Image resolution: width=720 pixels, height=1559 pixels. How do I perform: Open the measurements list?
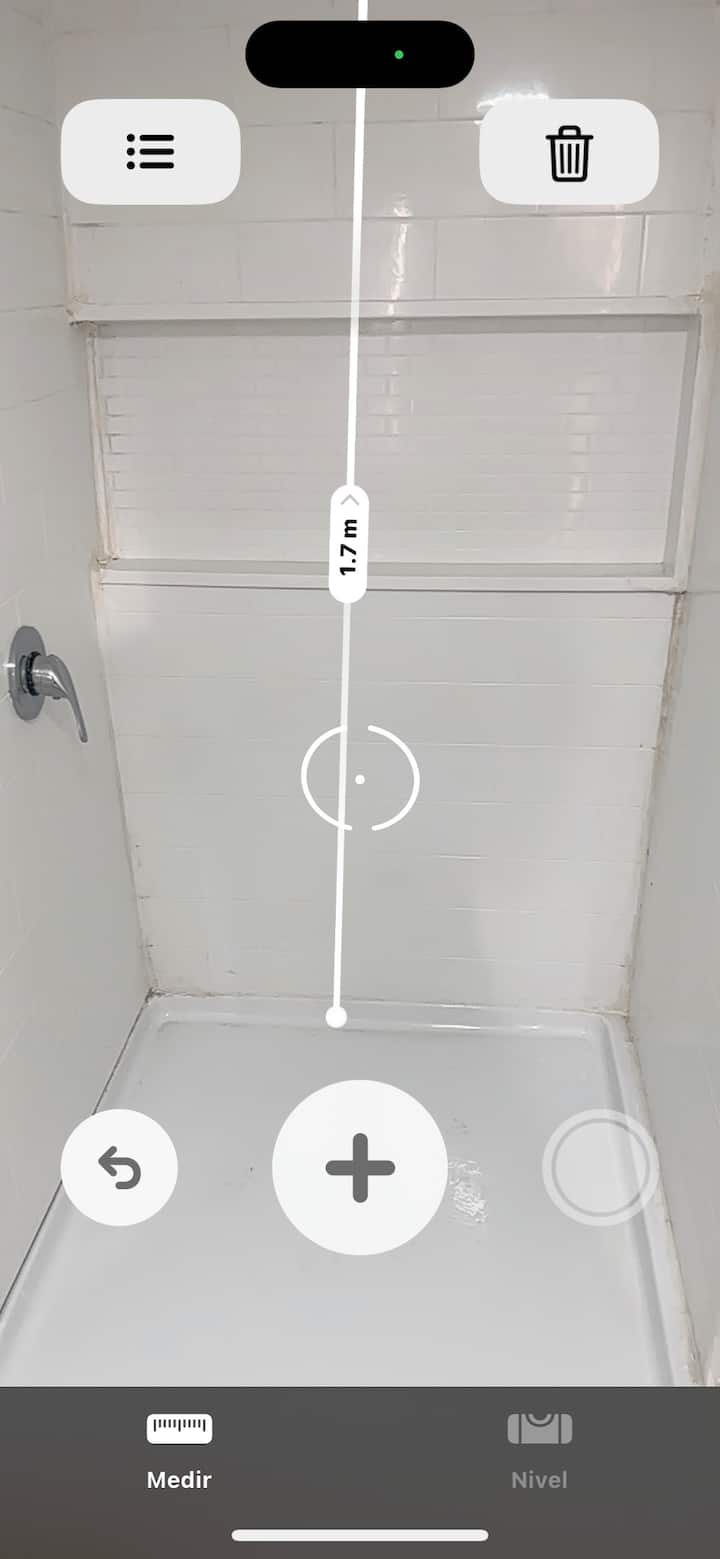pyautogui.click(x=150, y=152)
